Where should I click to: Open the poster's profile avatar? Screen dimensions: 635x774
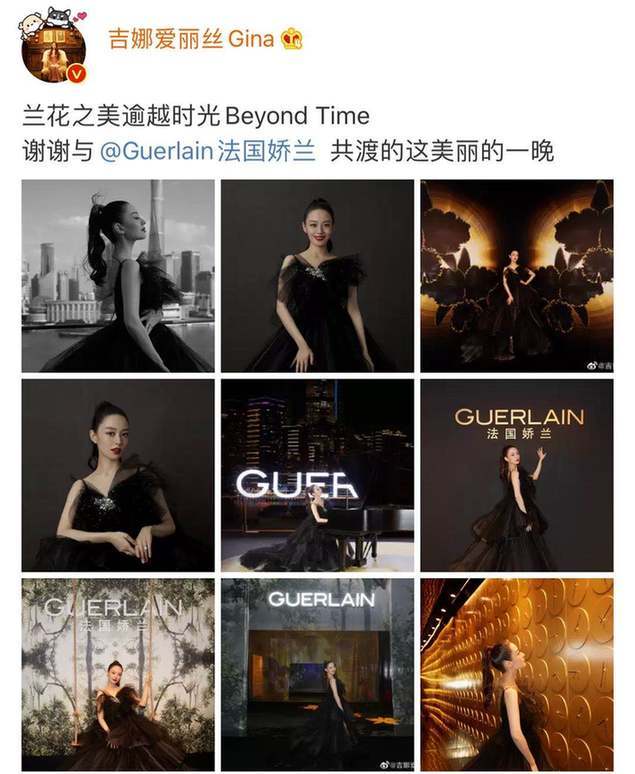pyautogui.click(x=54, y=48)
